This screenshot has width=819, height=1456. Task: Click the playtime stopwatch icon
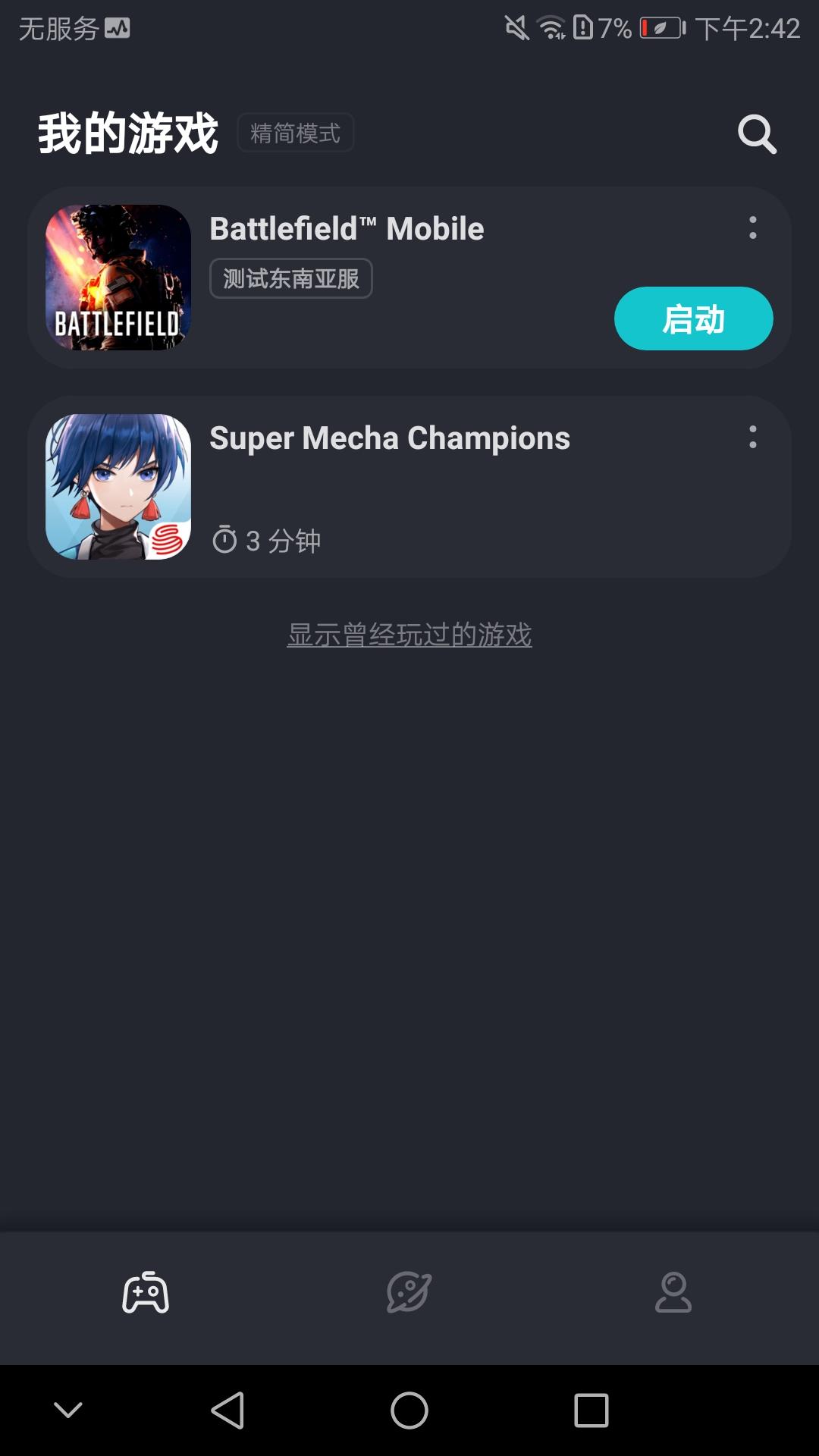point(224,540)
